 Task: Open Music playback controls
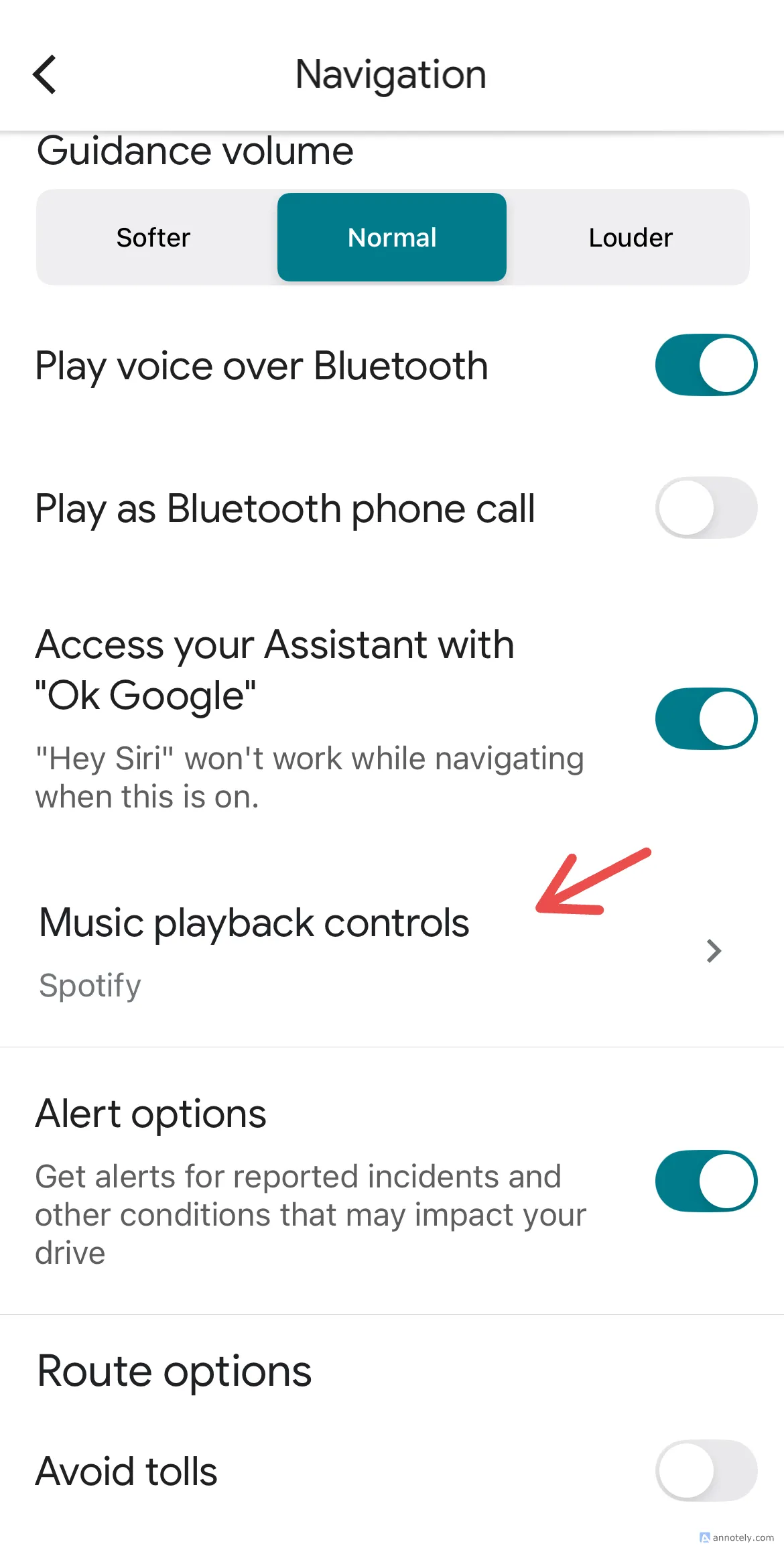(x=375, y=950)
